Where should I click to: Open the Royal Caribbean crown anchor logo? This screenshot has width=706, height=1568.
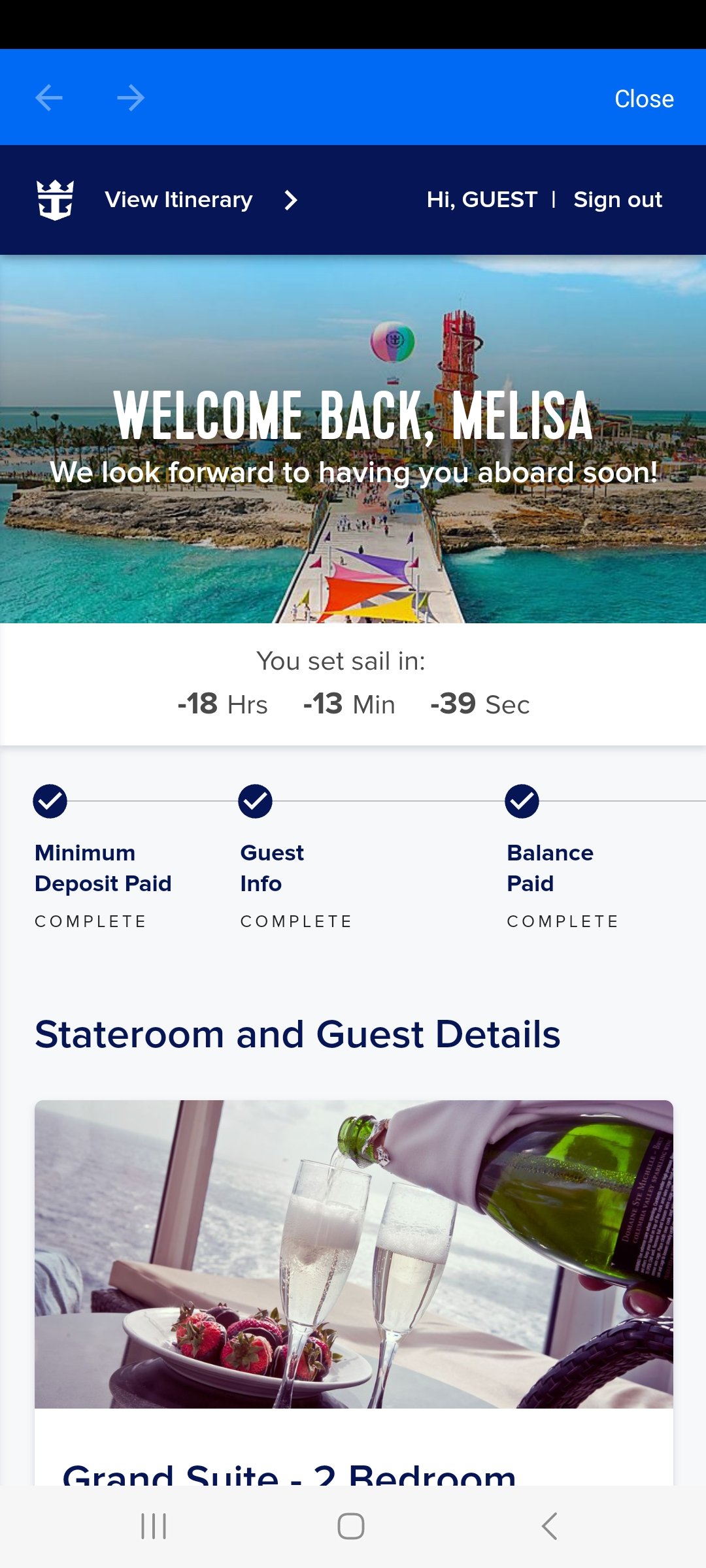point(56,200)
